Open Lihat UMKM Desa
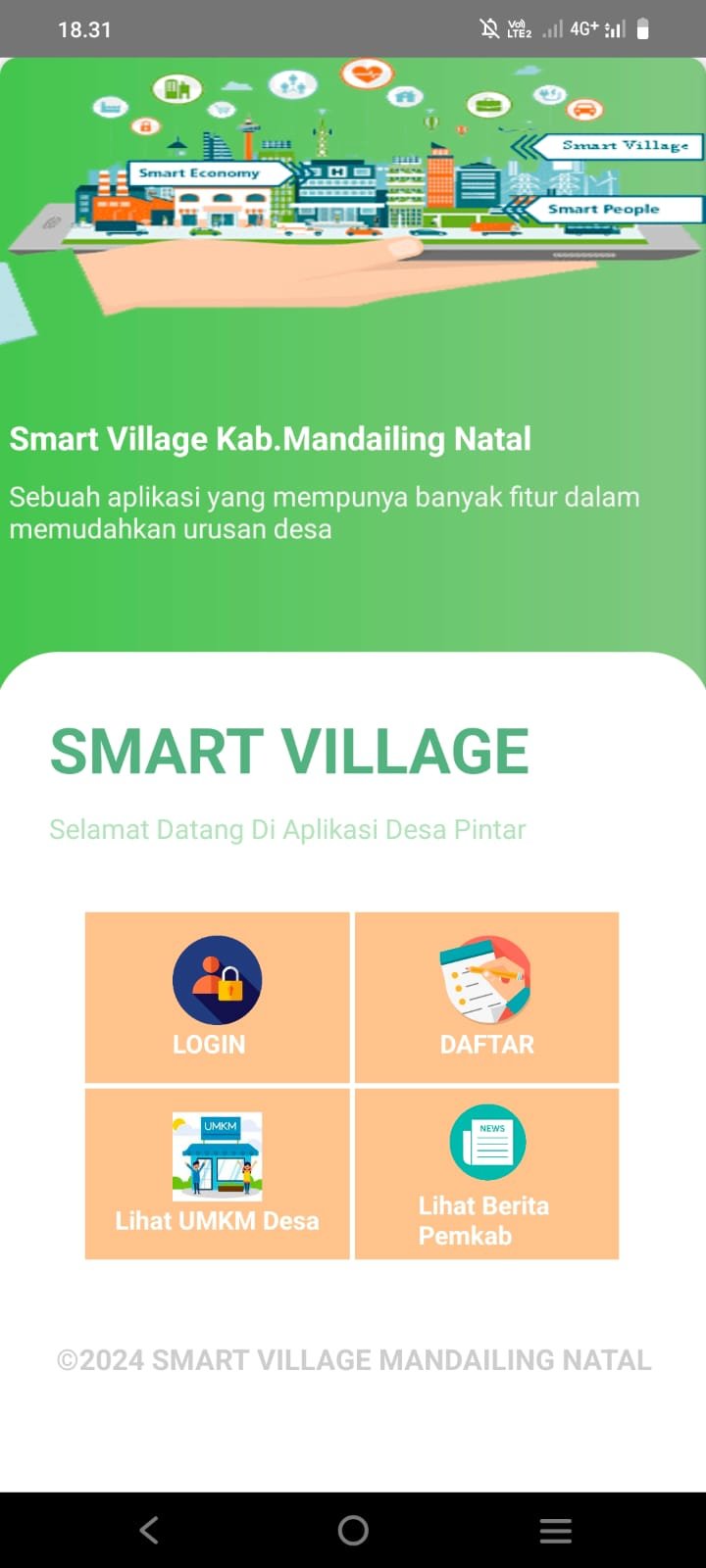Viewport: 706px width, 1568px height. pyautogui.click(x=217, y=1173)
